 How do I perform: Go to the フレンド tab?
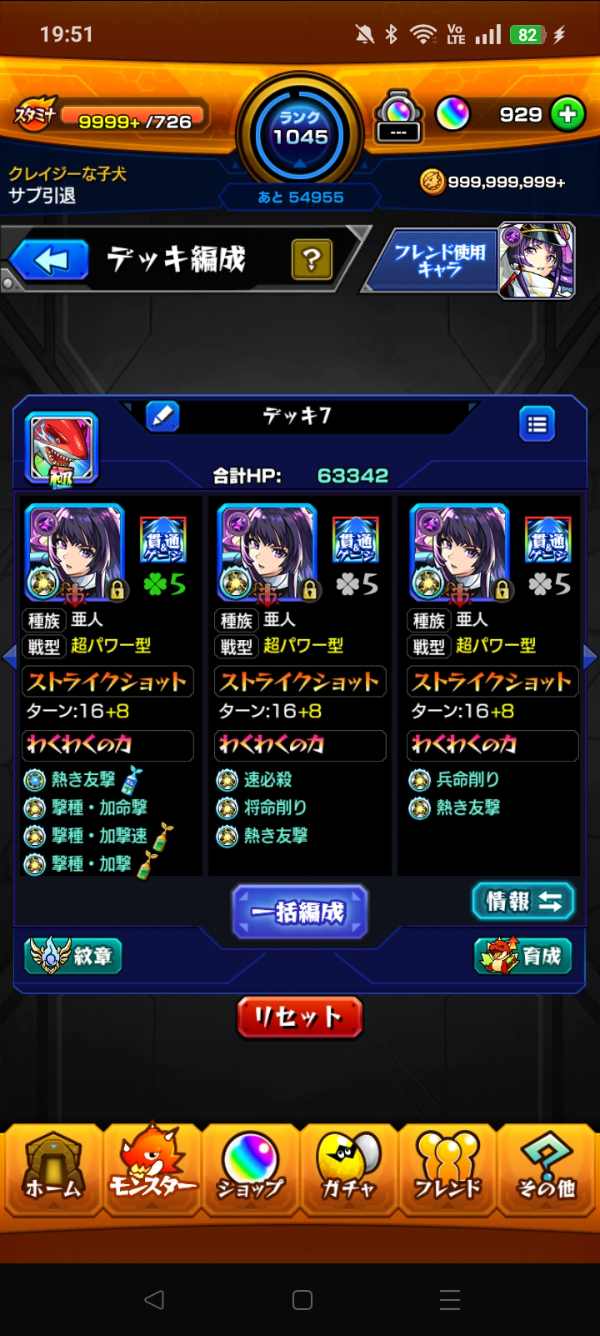(446, 1165)
